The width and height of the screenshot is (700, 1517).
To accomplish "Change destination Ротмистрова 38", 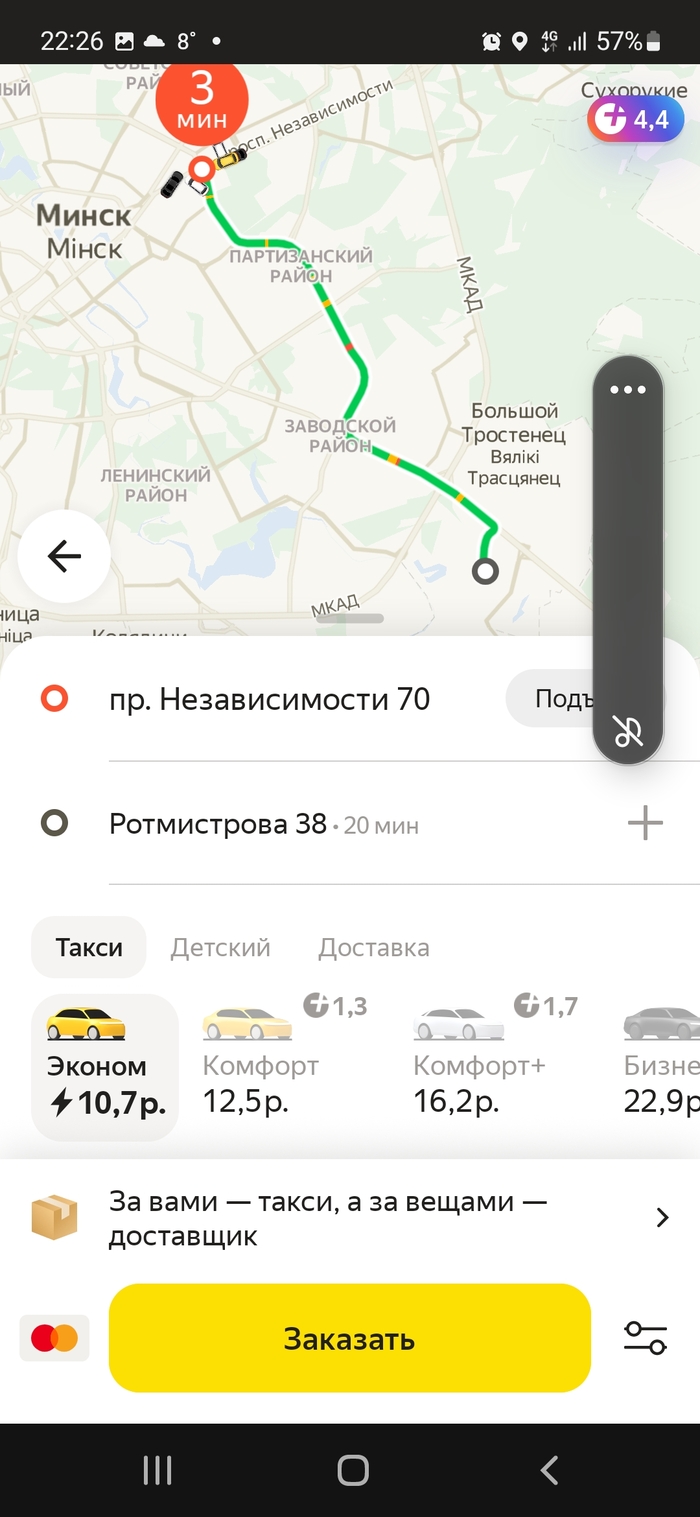I will pyautogui.click(x=218, y=824).
